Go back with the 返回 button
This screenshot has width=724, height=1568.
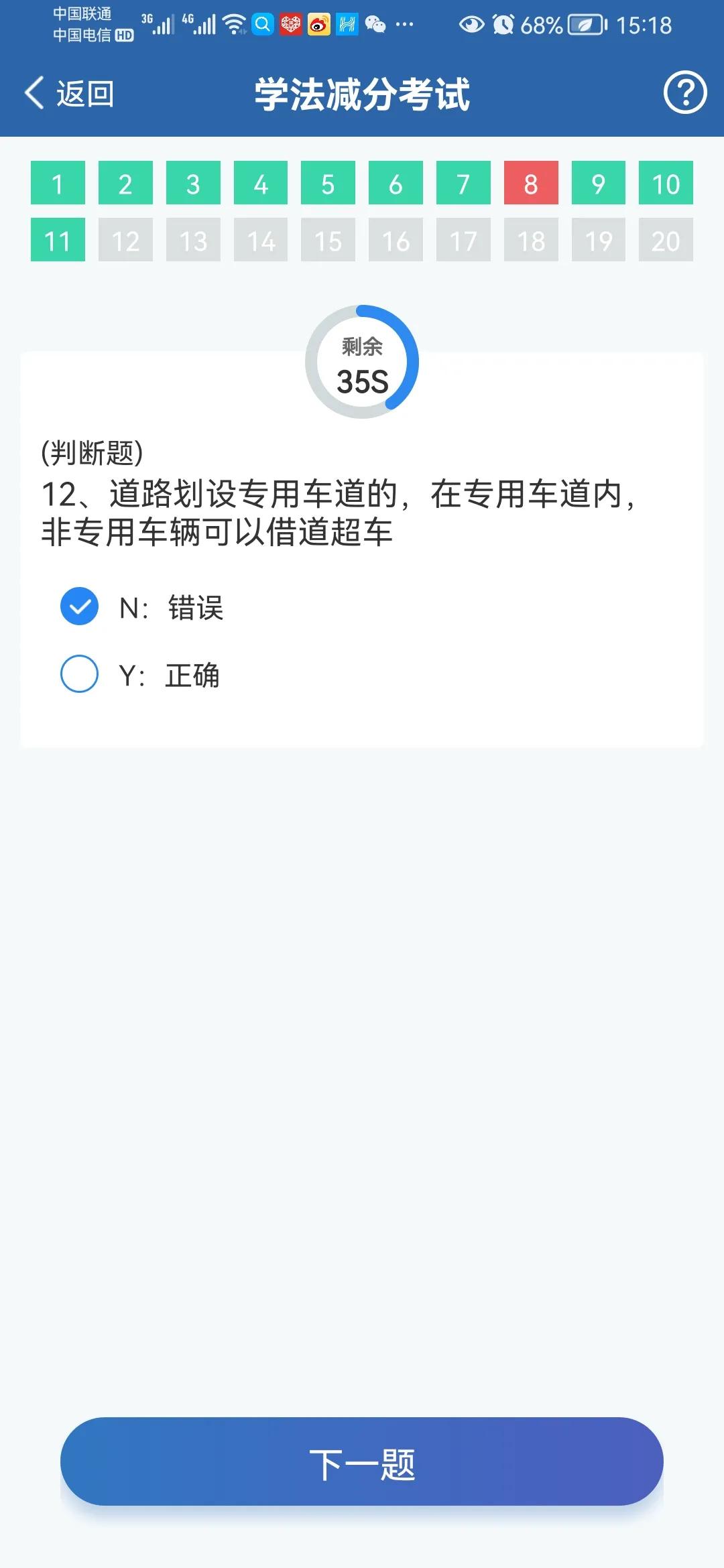[x=70, y=93]
